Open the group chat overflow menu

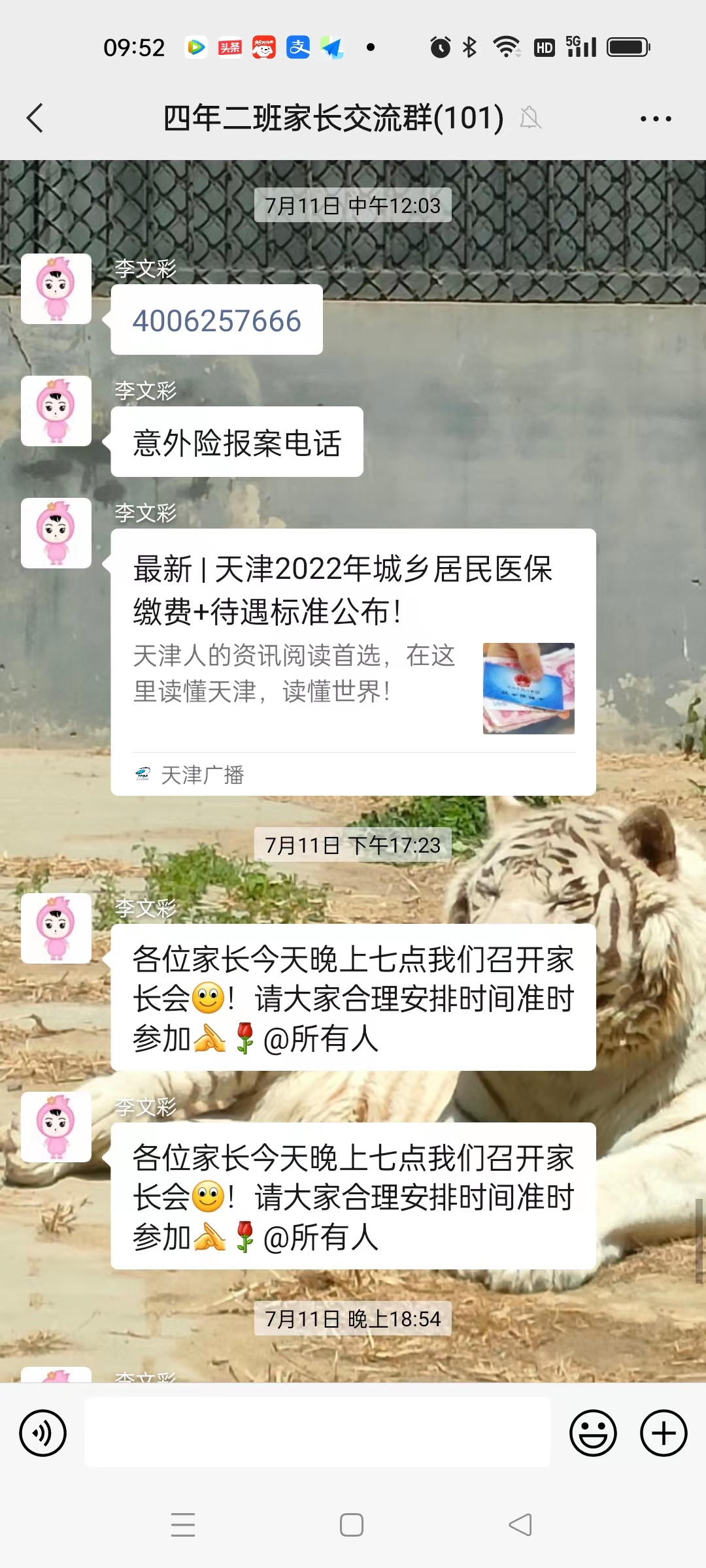tap(655, 119)
